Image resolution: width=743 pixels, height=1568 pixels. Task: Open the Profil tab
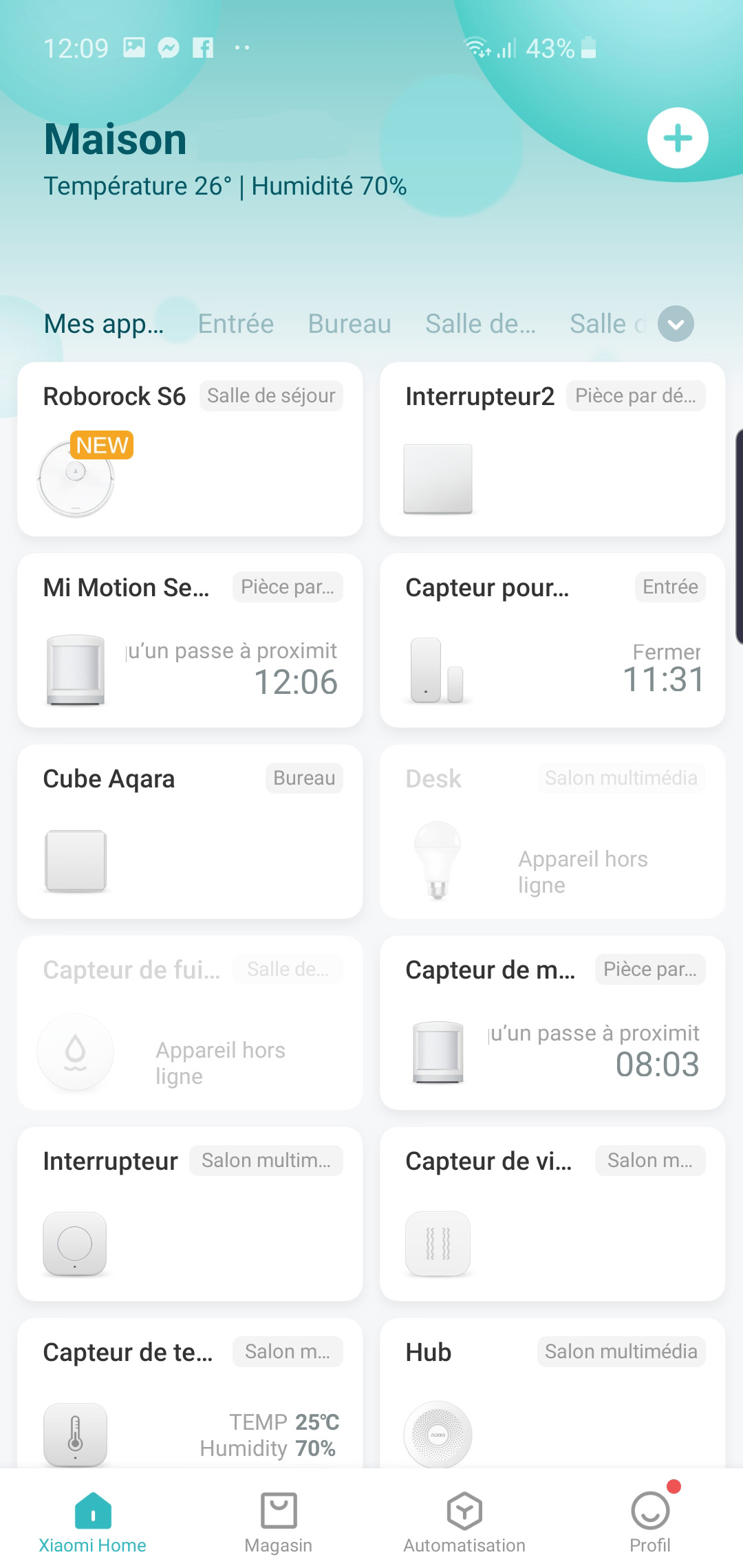coord(650,1522)
